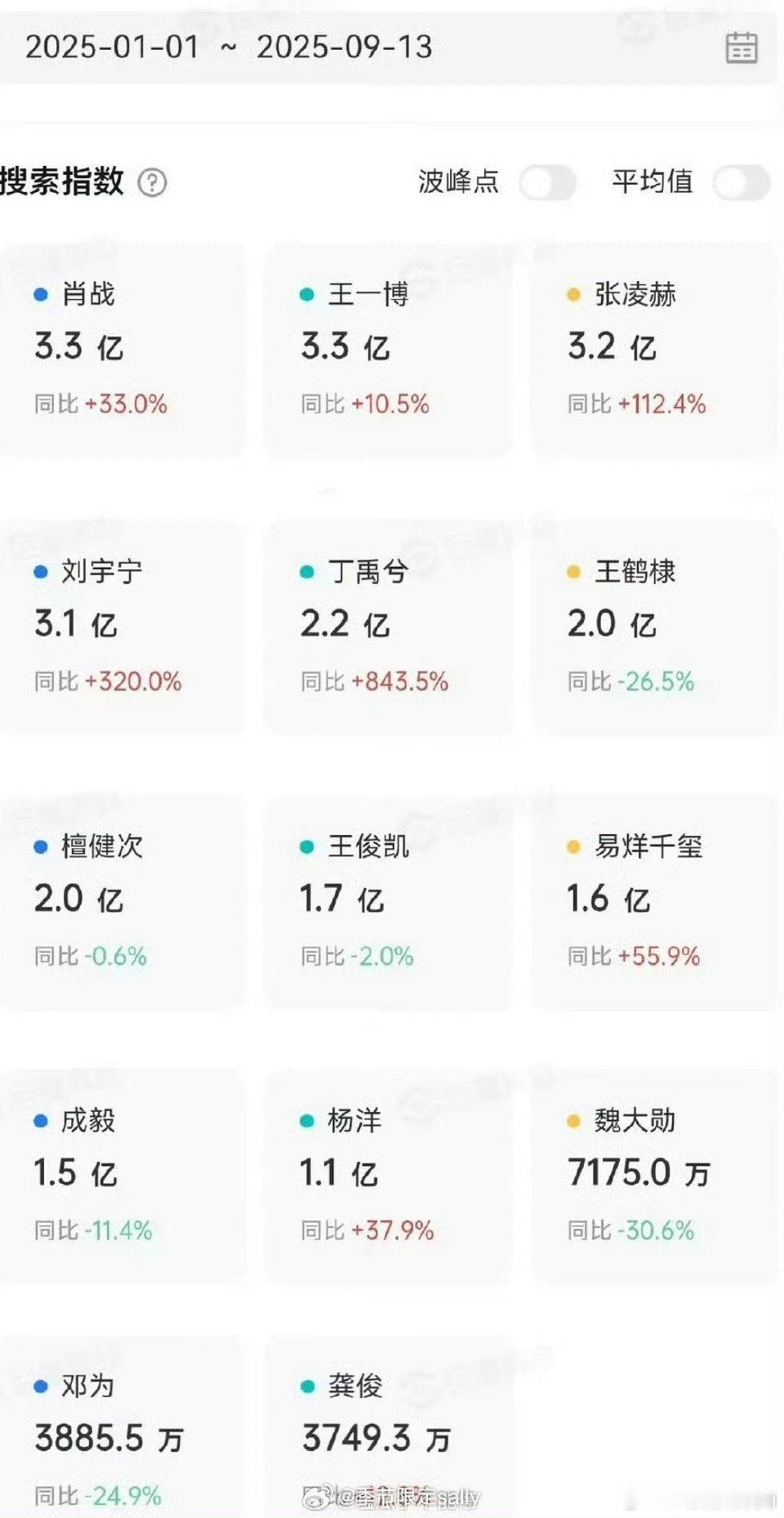Tap the 2025-01-01 ~ 2025-09-13 date range
The width and height of the screenshot is (784, 1518).
(229, 47)
